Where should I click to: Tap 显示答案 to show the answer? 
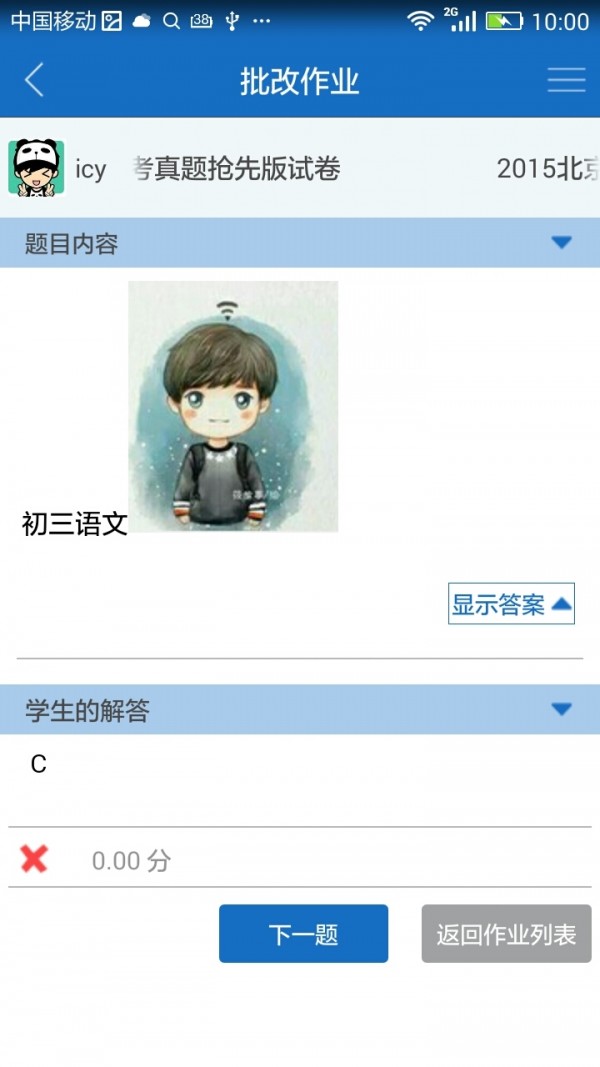(511, 604)
